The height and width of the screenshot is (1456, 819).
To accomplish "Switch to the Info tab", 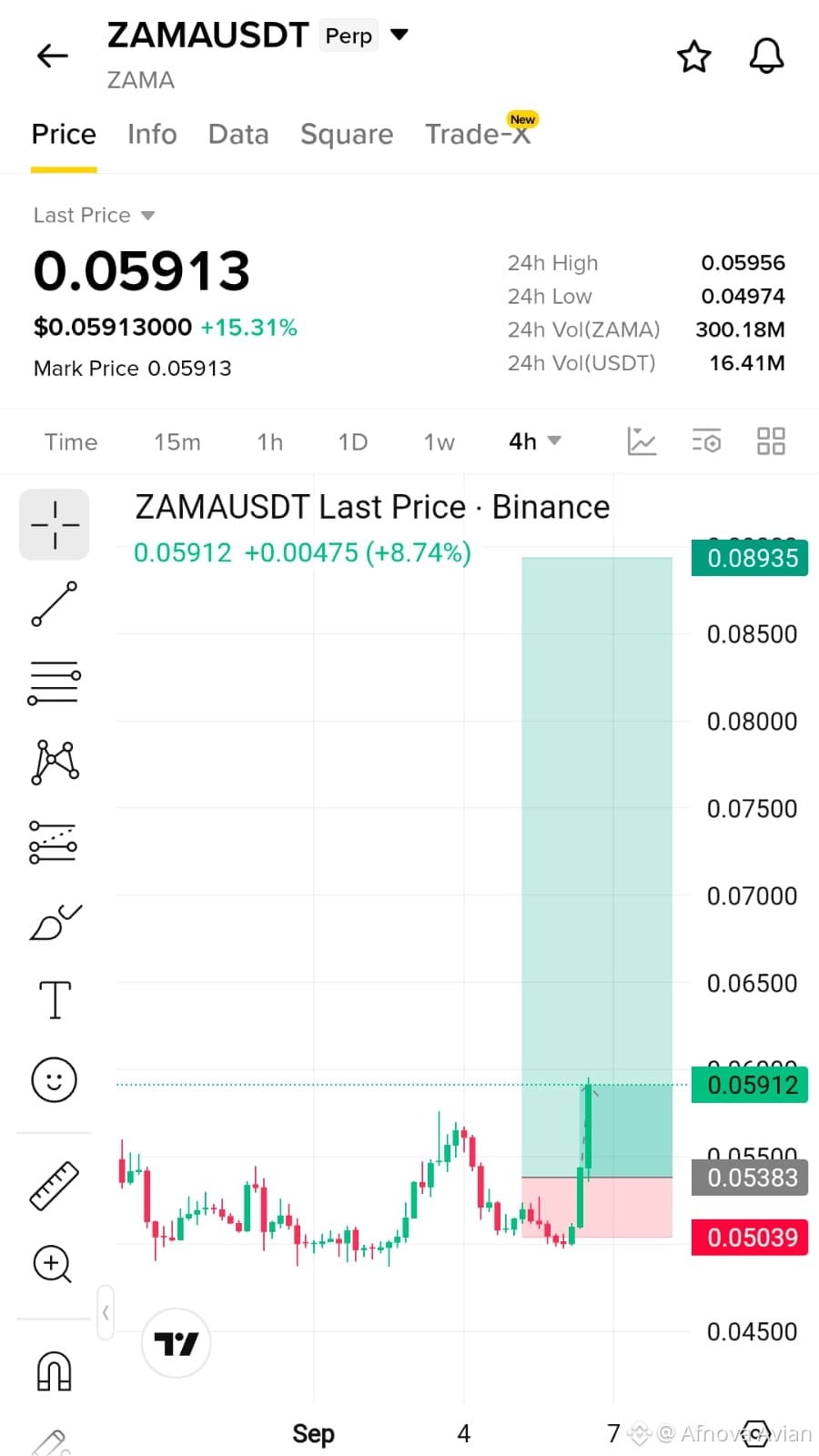I will coord(152,134).
